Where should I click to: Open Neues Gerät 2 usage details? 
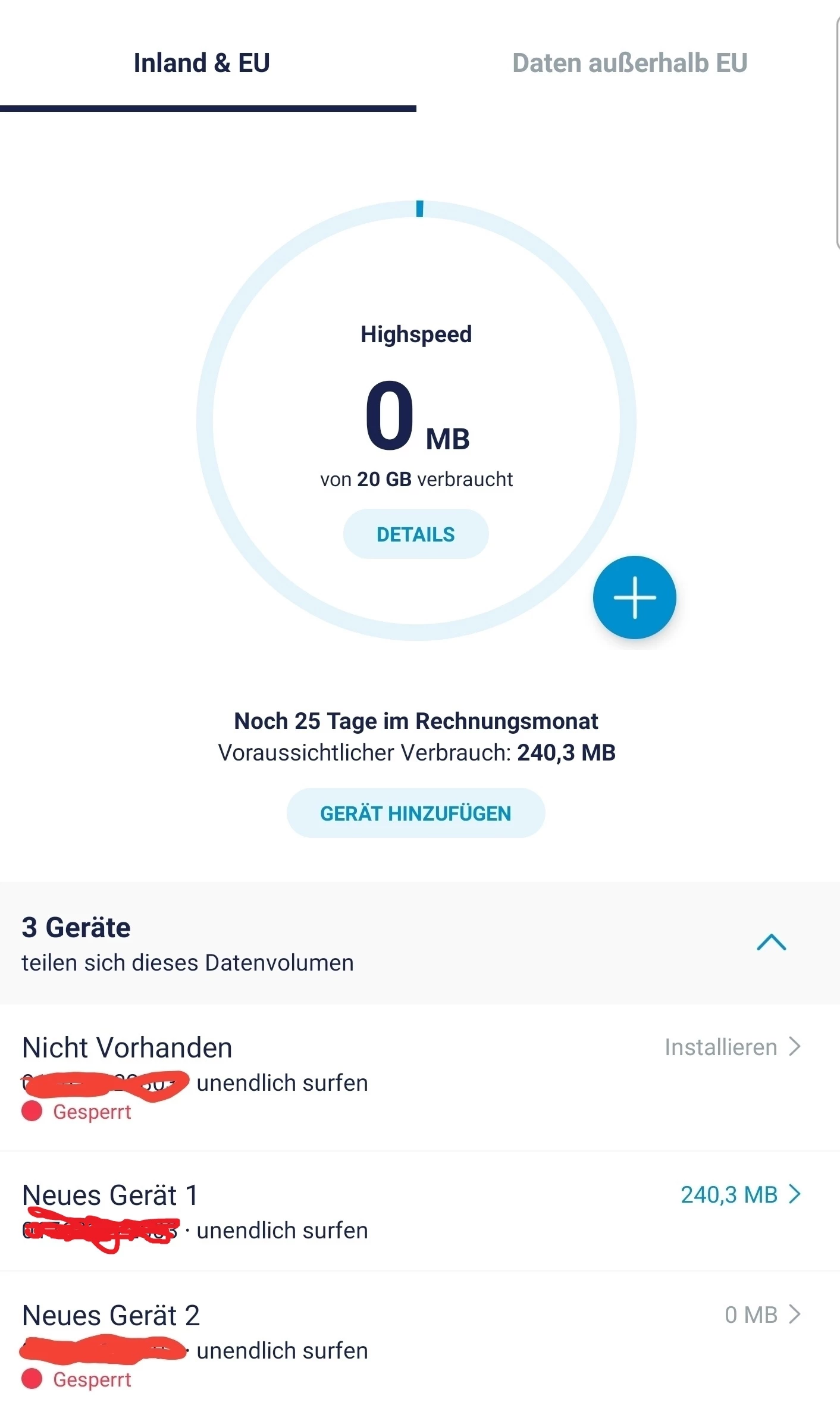pyautogui.click(x=761, y=1315)
